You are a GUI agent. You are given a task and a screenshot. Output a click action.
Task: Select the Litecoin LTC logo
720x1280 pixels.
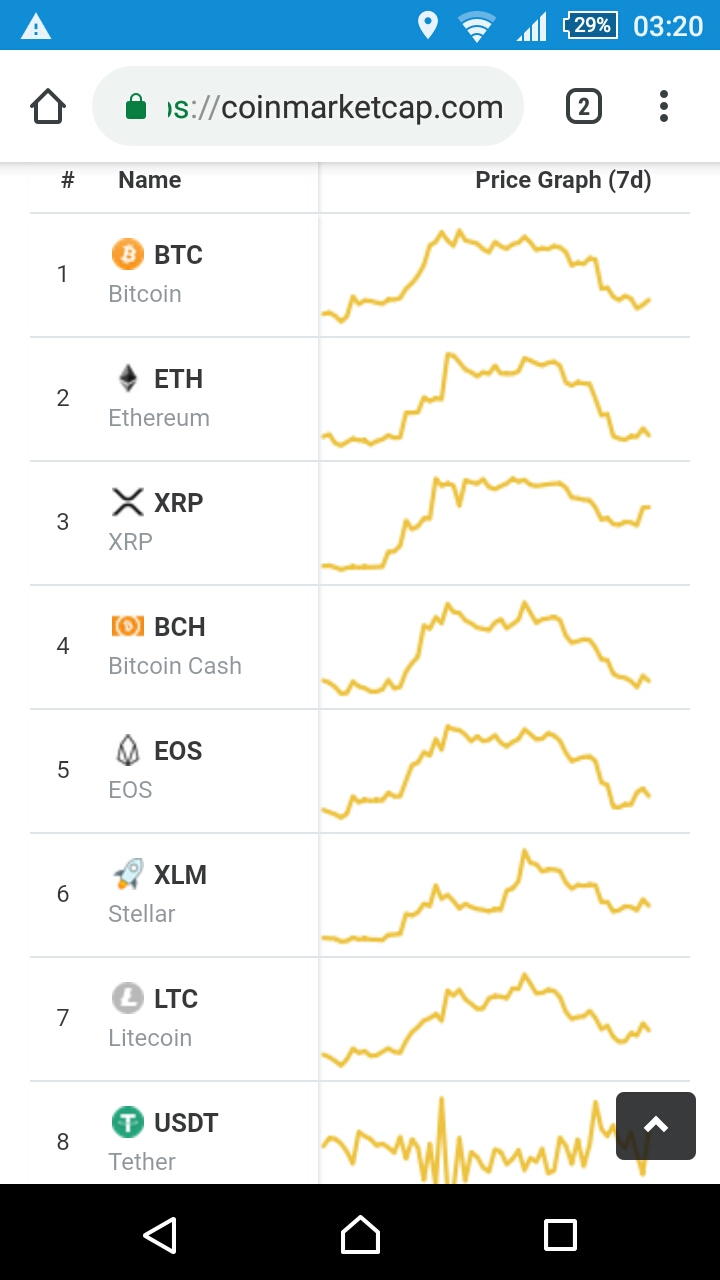click(x=127, y=998)
